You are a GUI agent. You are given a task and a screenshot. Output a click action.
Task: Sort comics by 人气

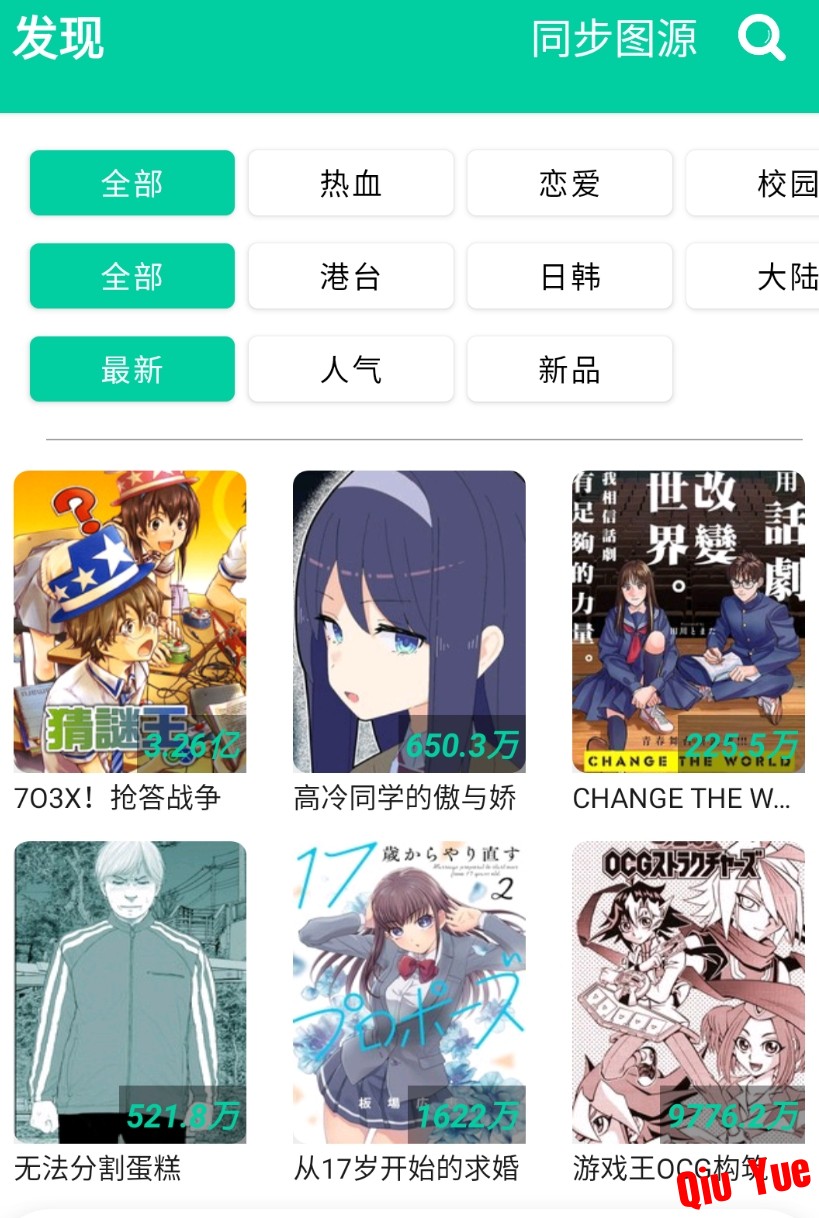pos(351,369)
